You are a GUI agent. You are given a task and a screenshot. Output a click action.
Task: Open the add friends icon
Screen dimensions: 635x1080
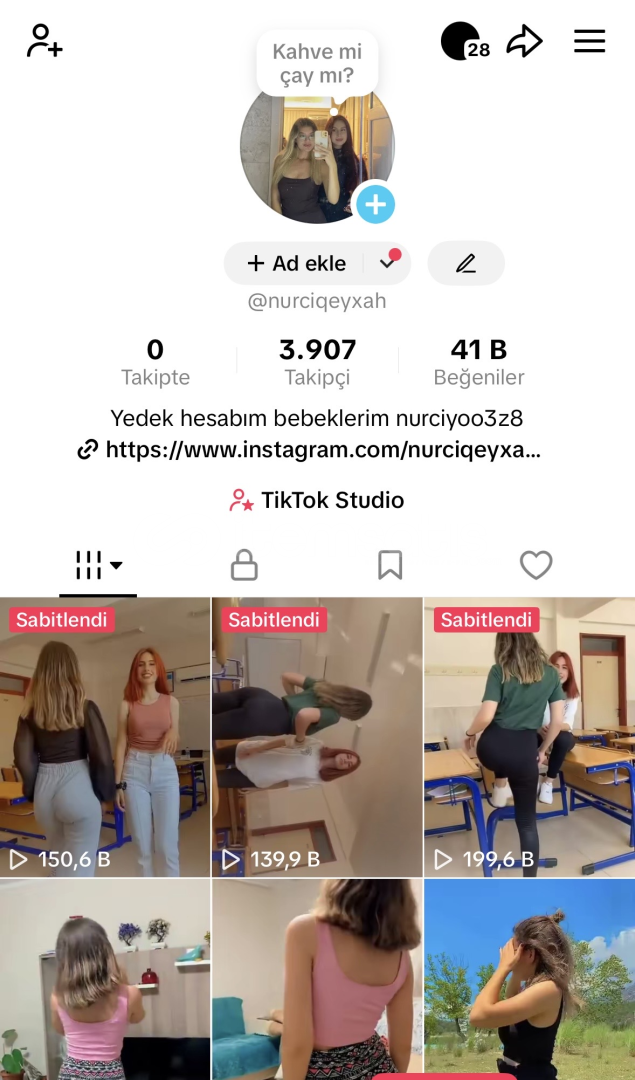click(44, 41)
